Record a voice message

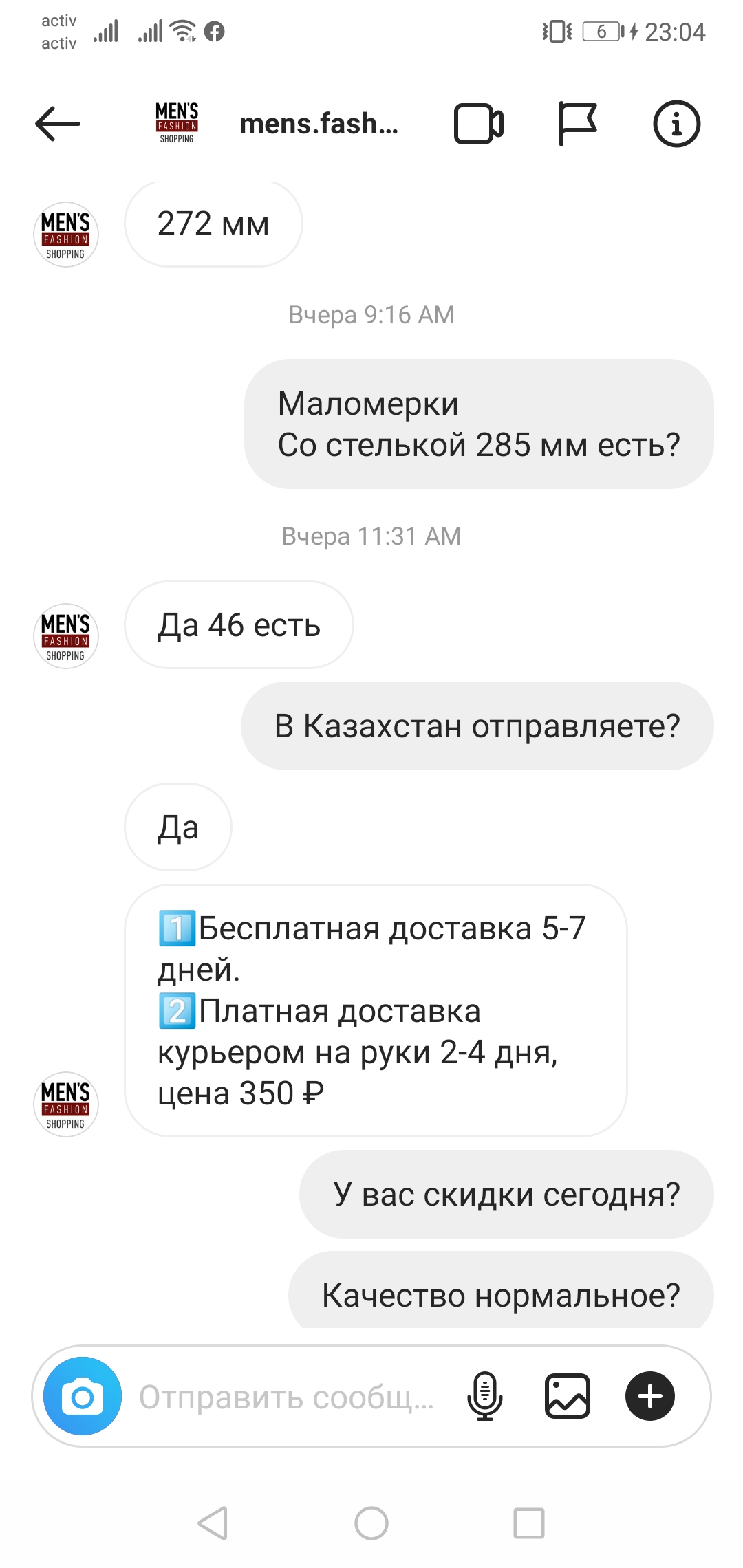tap(485, 1396)
